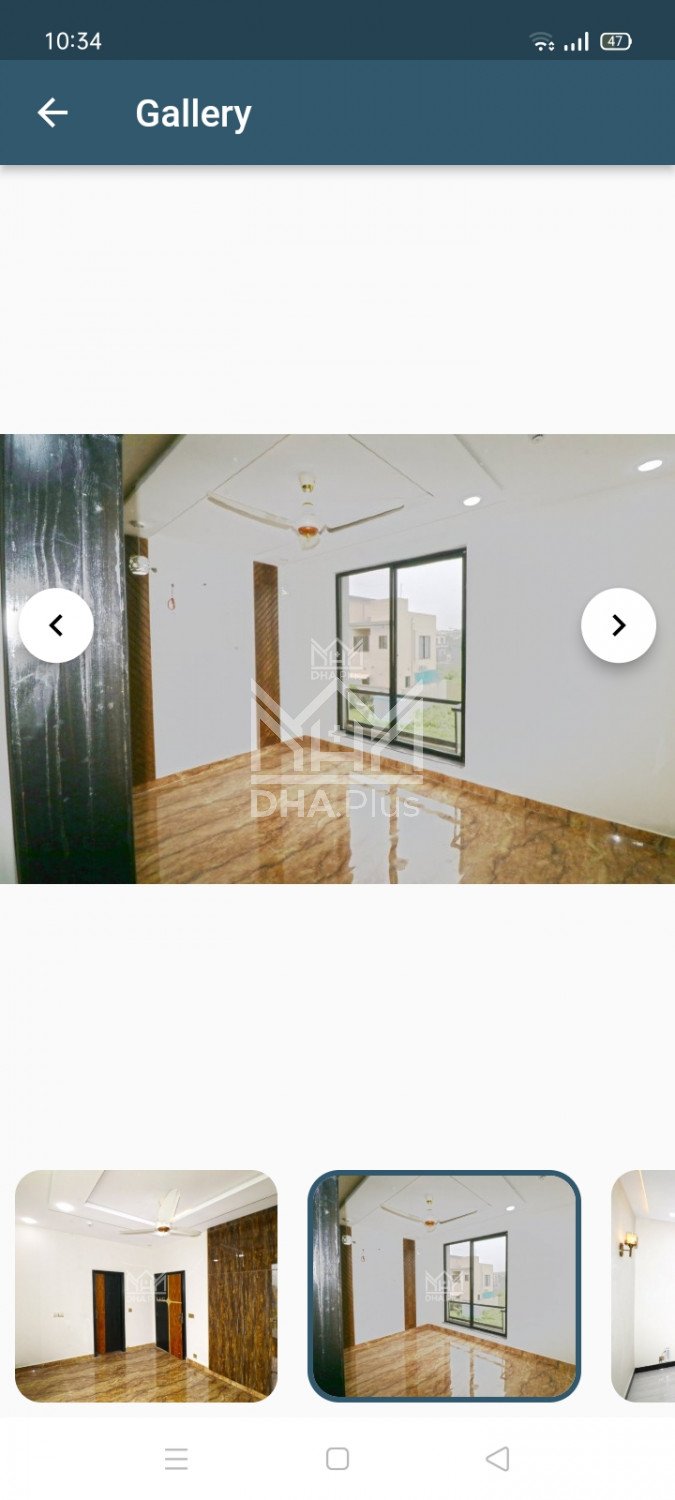This screenshot has width=675, height=1500.
Task: Advance to the next gallery photo
Action: click(618, 626)
